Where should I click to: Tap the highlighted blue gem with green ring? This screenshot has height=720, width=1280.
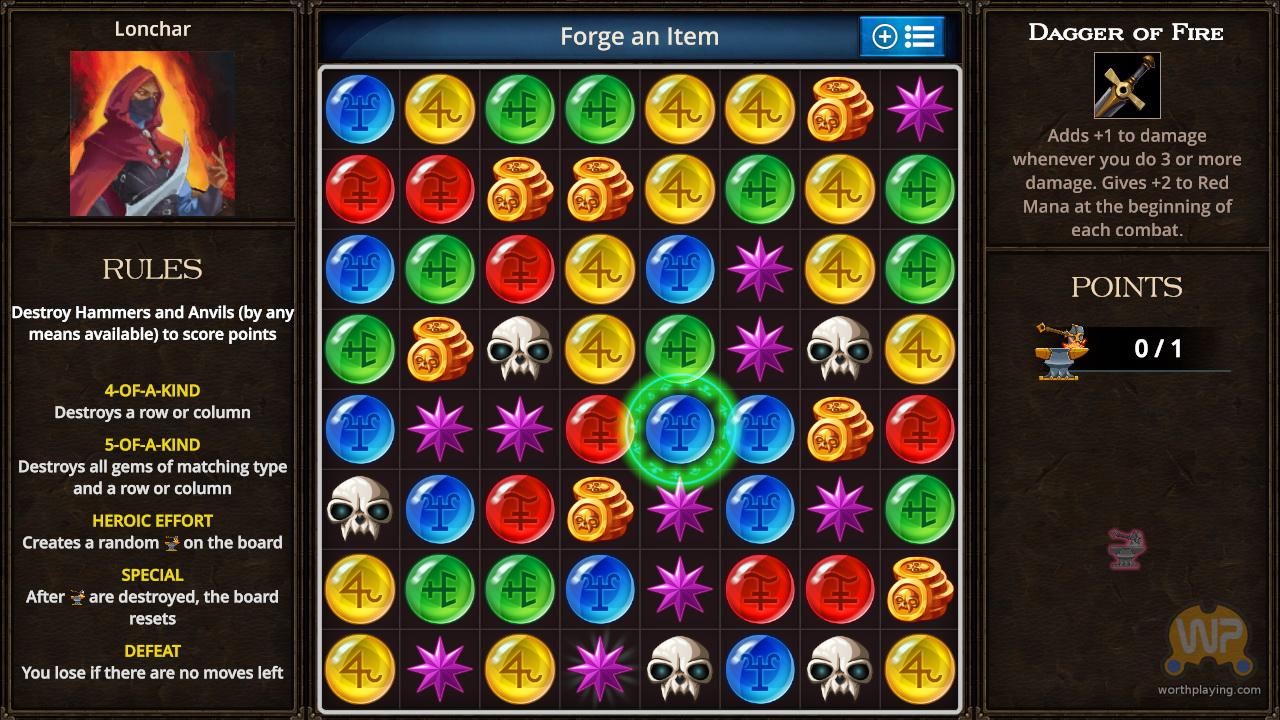680,429
